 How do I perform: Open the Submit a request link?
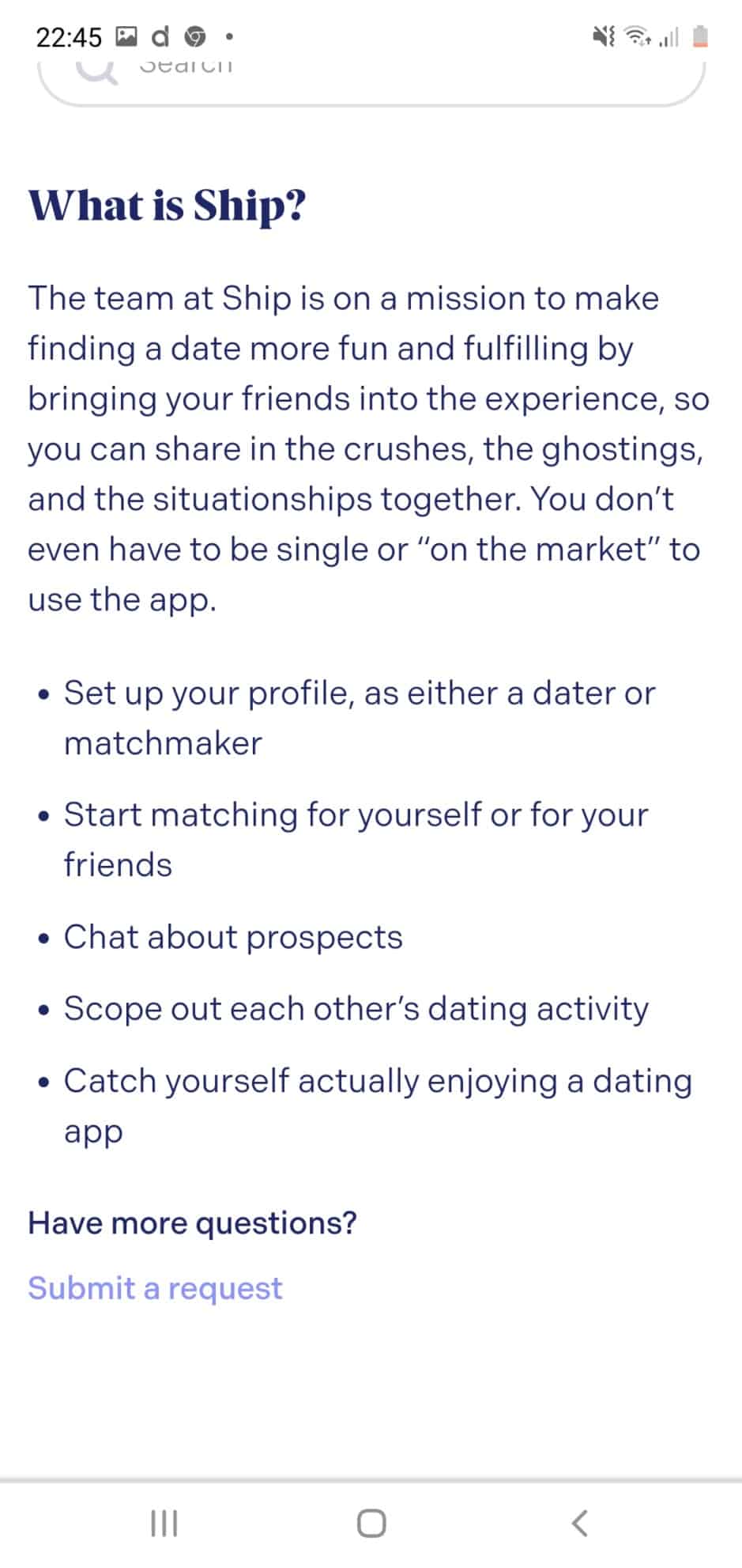click(155, 1289)
